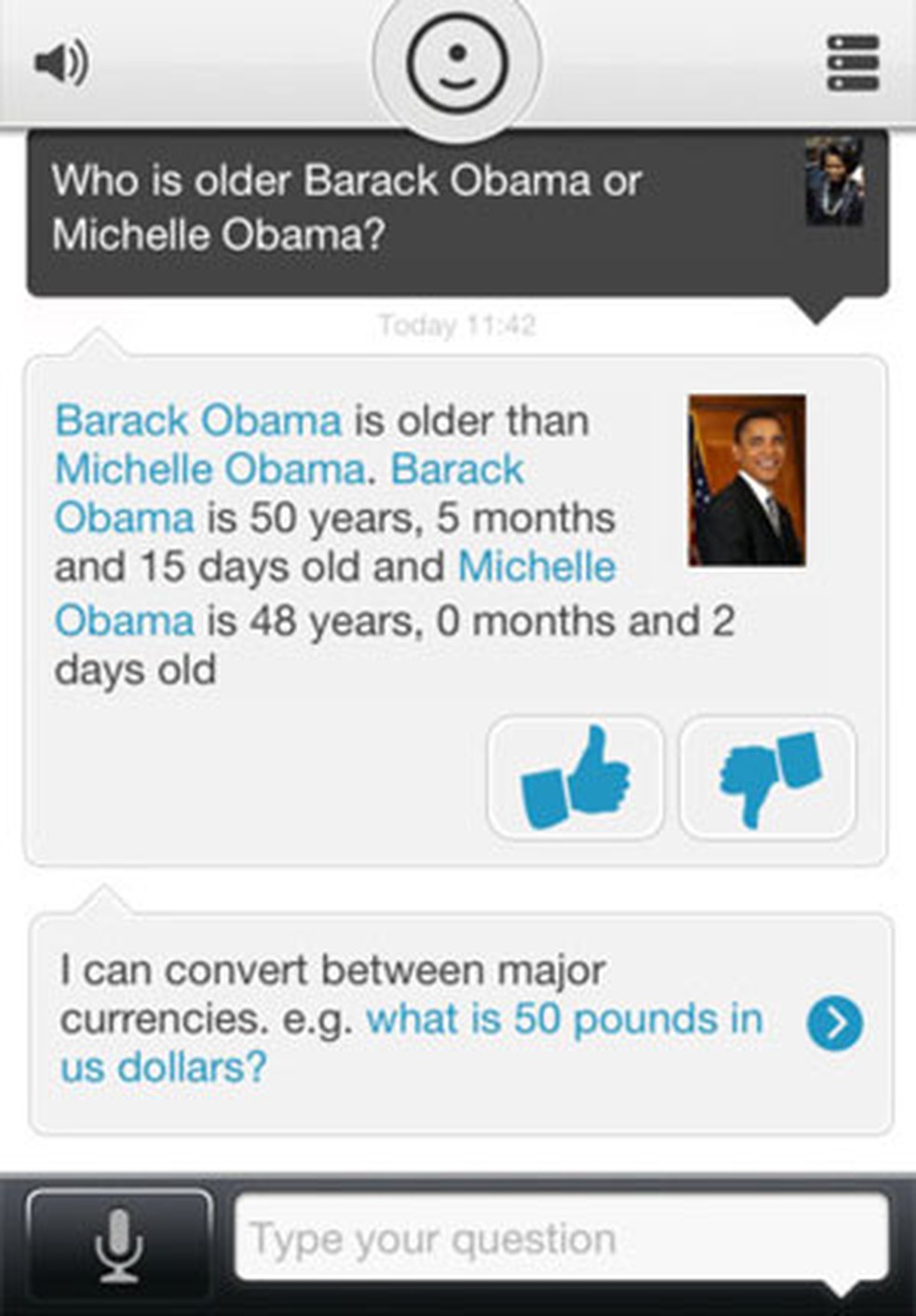Open the menu list icon
The height and width of the screenshot is (1316, 916).
[852, 63]
